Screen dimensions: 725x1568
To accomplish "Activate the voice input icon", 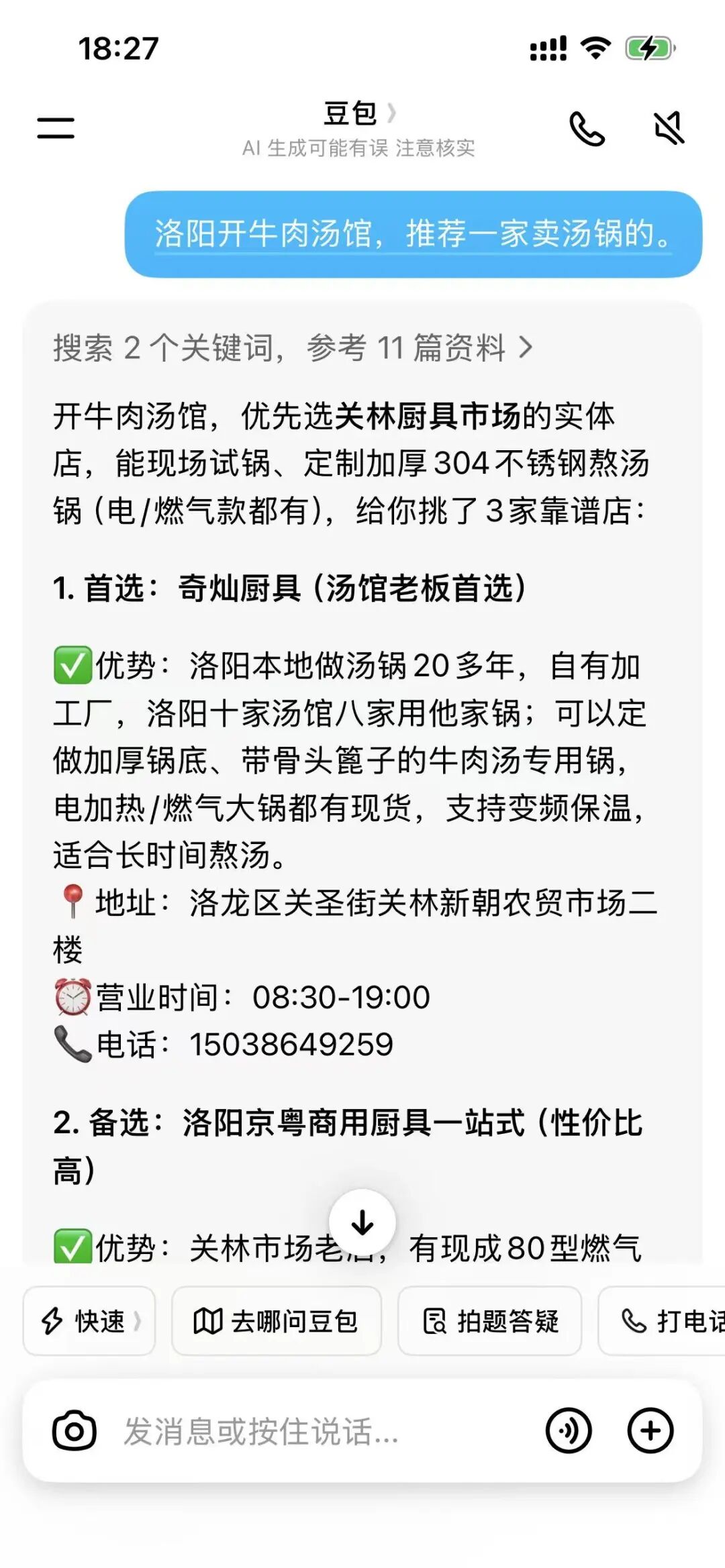I will [x=569, y=1430].
